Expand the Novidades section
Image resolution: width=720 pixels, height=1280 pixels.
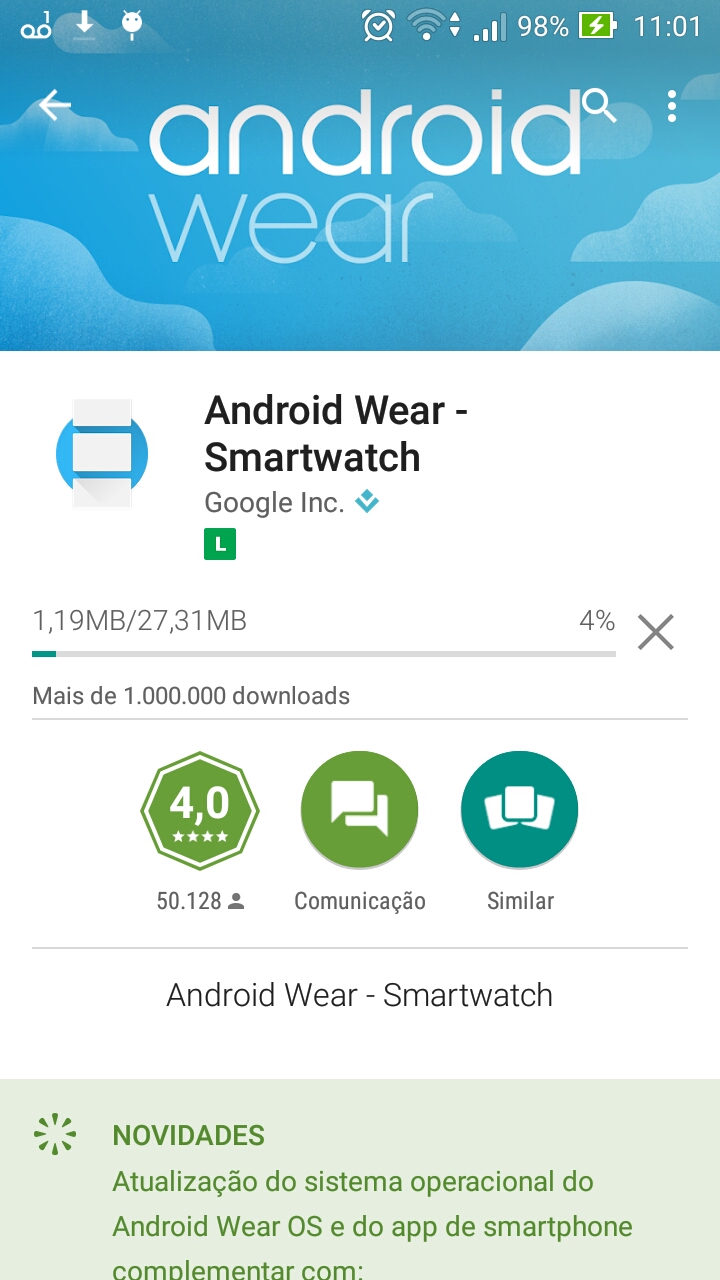pos(360,1180)
